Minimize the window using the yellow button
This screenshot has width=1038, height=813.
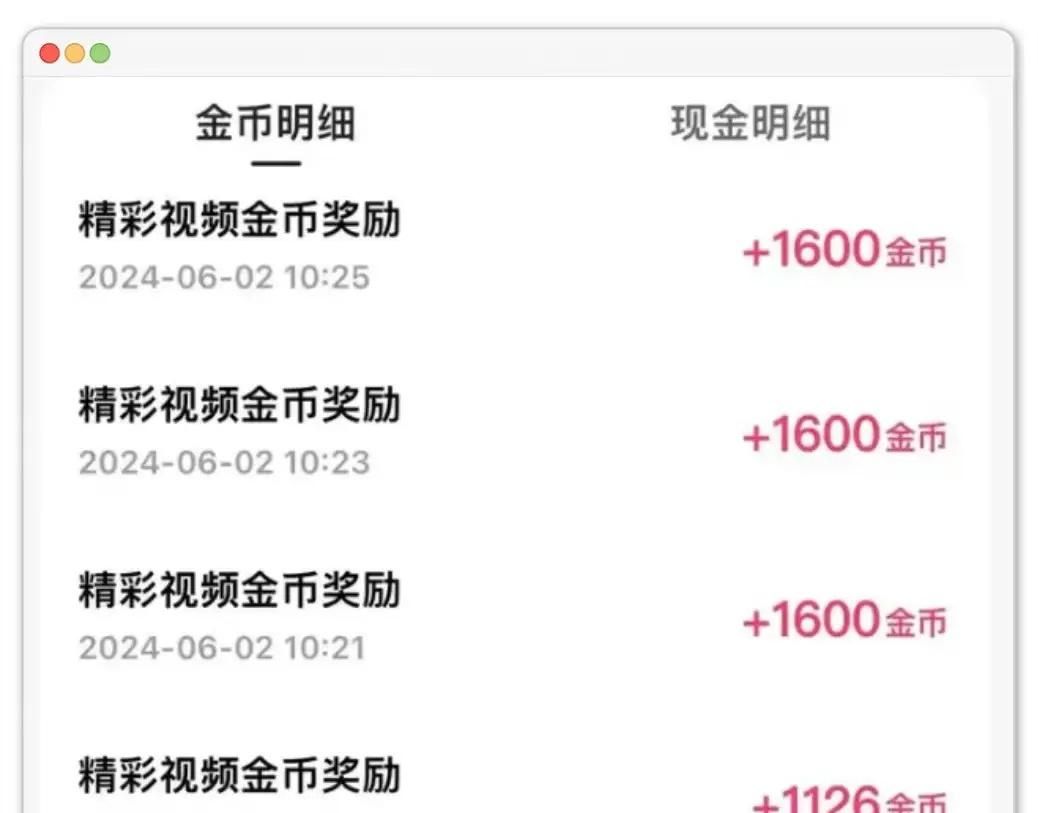click(x=75, y=54)
